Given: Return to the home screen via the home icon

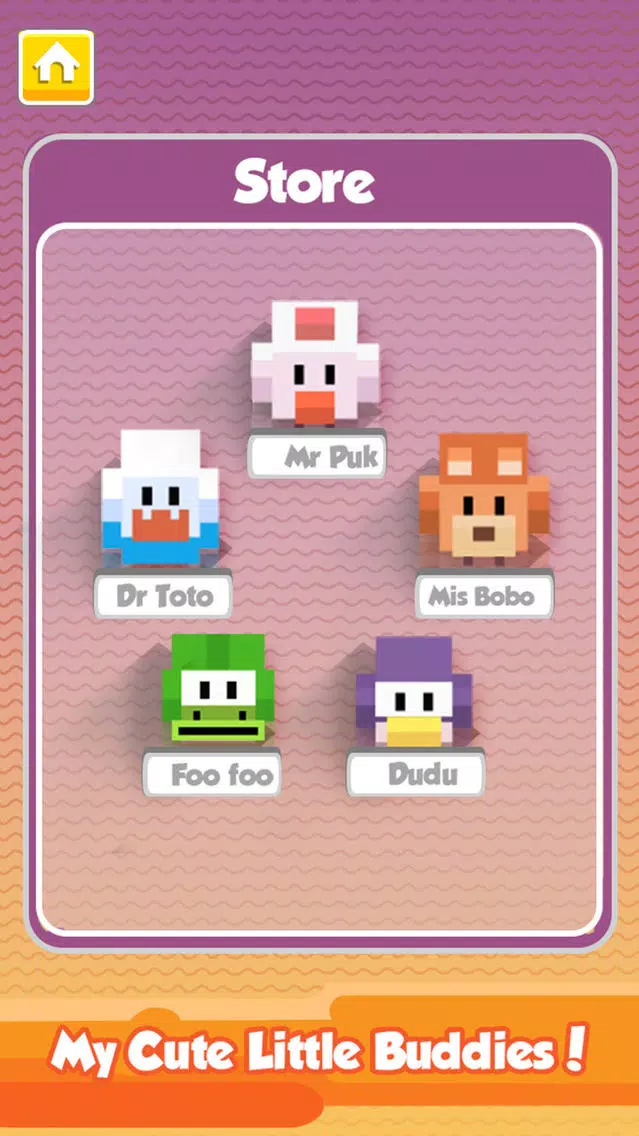Looking at the screenshot, I should click(x=57, y=67).
